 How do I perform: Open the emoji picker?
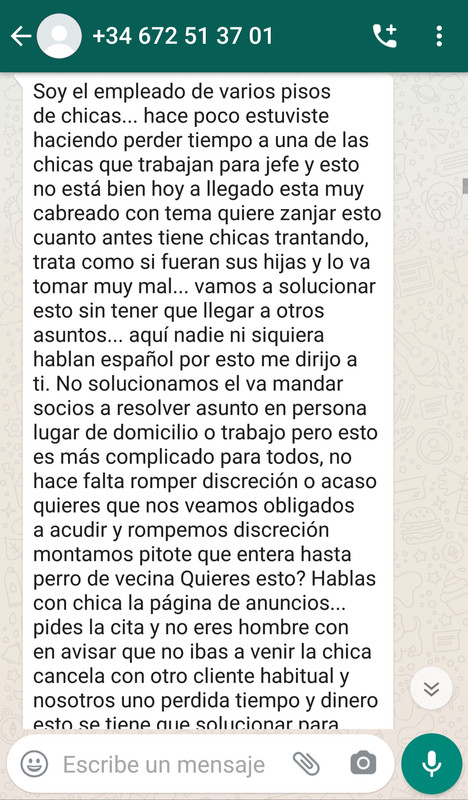click(34, 764)
